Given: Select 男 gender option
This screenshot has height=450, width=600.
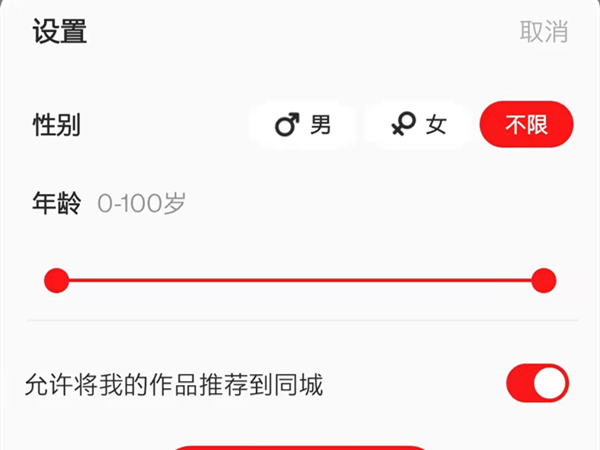Looking at the screenshot, I should click(x=302, y=124).
